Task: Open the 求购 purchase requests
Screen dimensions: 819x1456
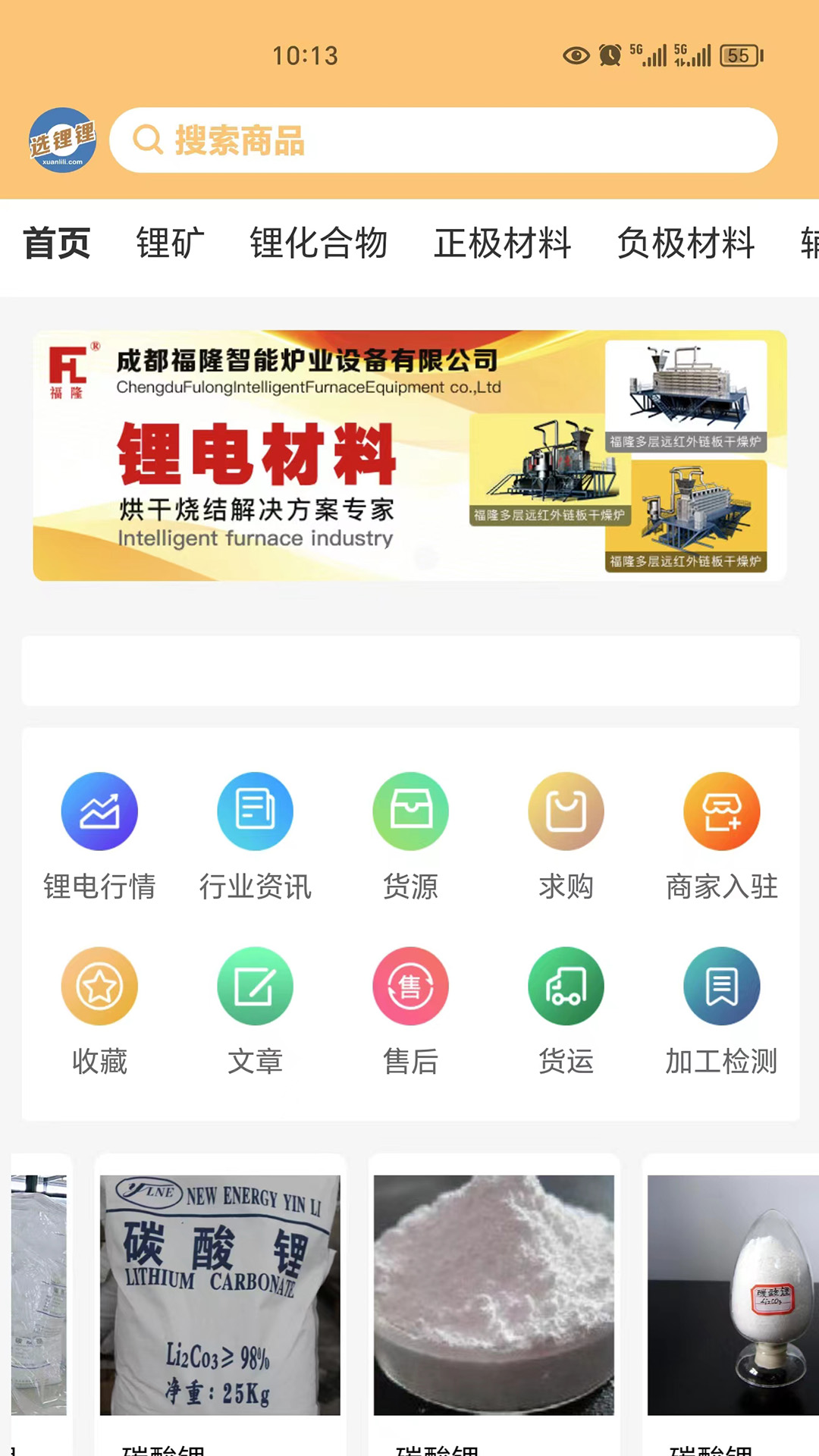Action: pyautogui.click(x=566, y=836)
